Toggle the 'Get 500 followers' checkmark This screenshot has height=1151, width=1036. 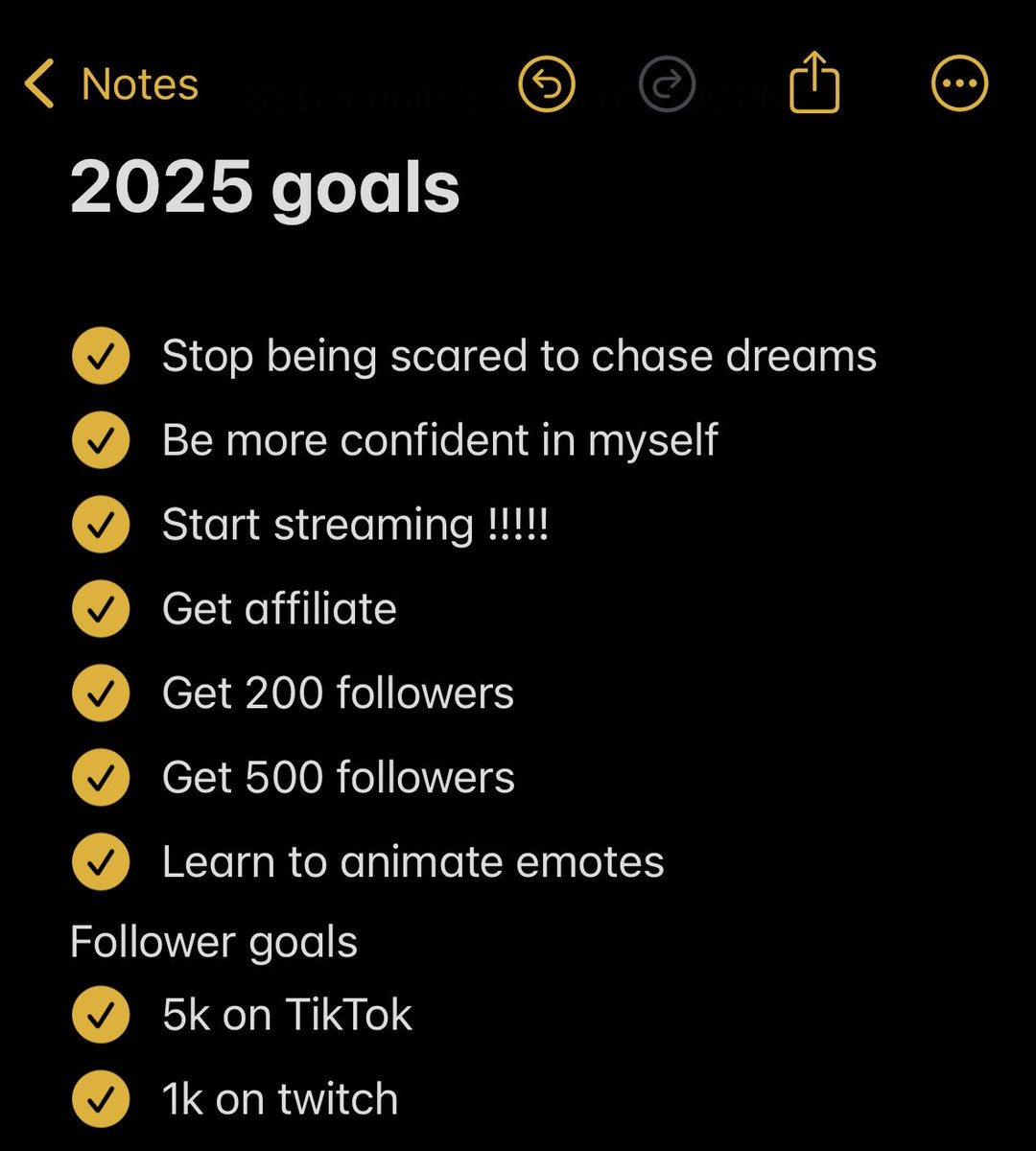[x=101, y=778]
